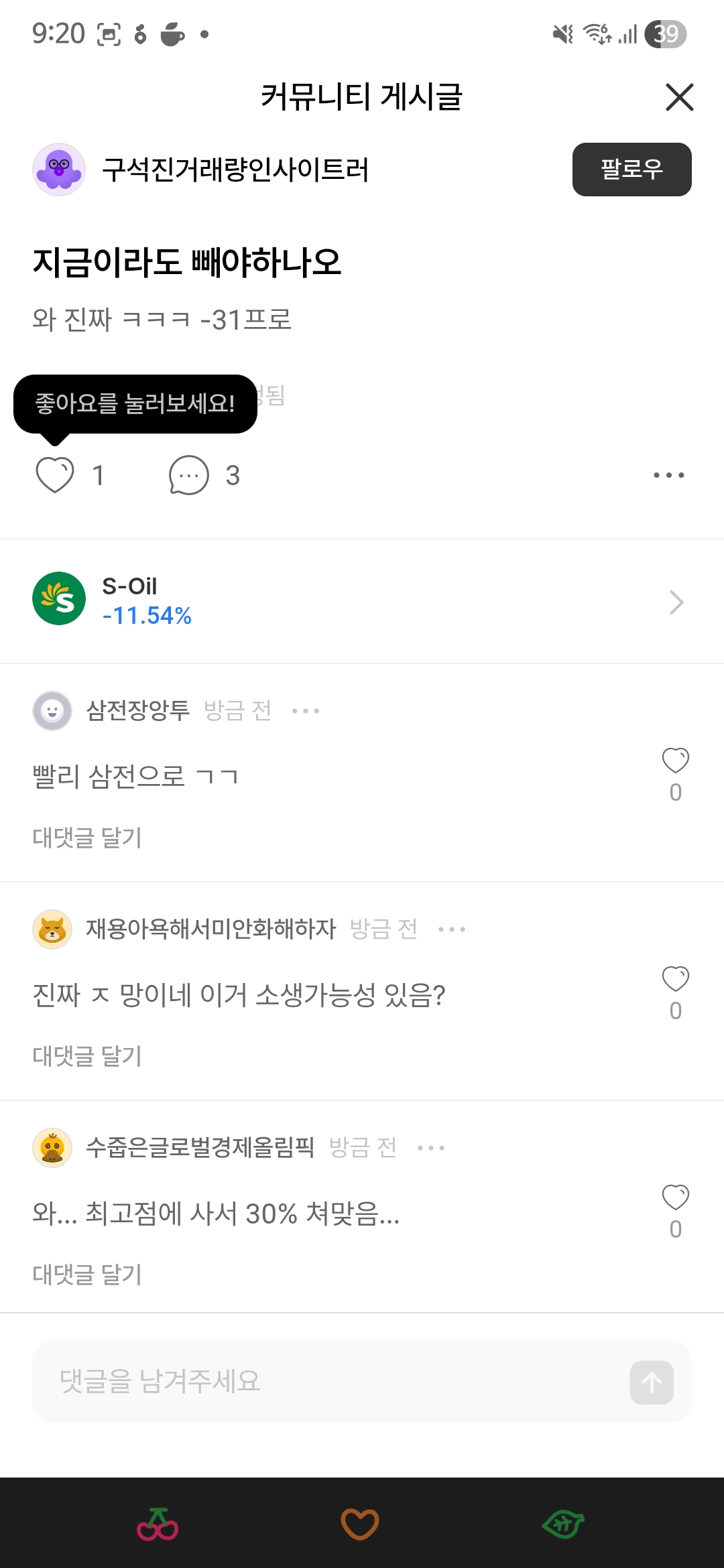Open the post options ellipsis menu
This screenshot has width=724, height=1568.
(670, 474)
